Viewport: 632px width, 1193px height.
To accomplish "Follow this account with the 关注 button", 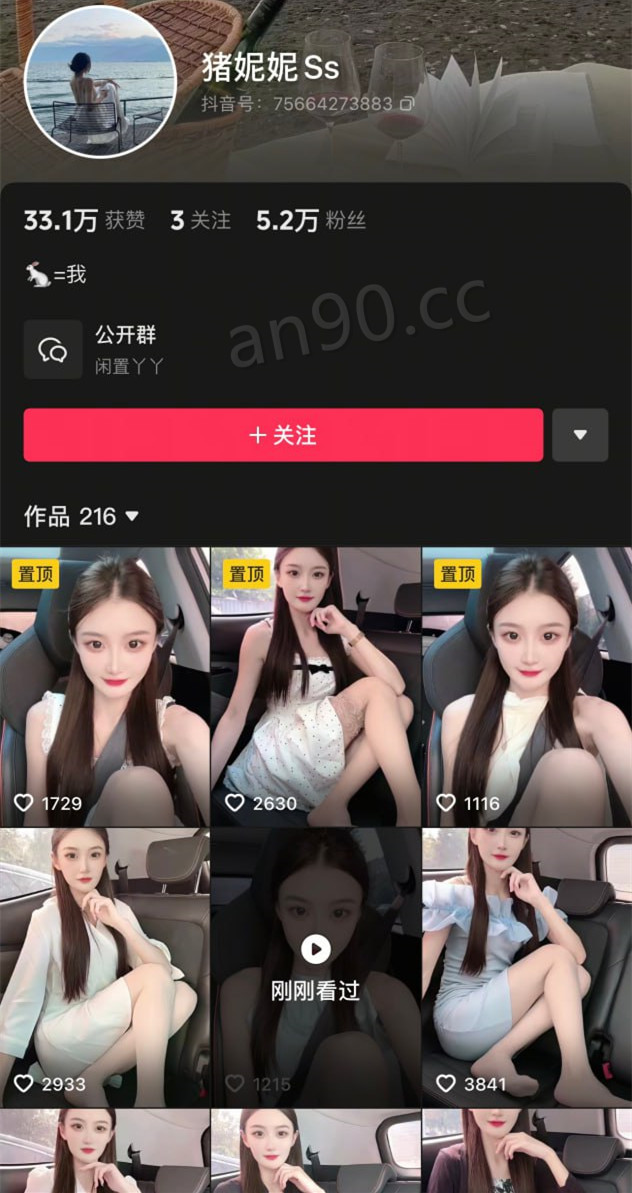I will (x=283, y=435).
